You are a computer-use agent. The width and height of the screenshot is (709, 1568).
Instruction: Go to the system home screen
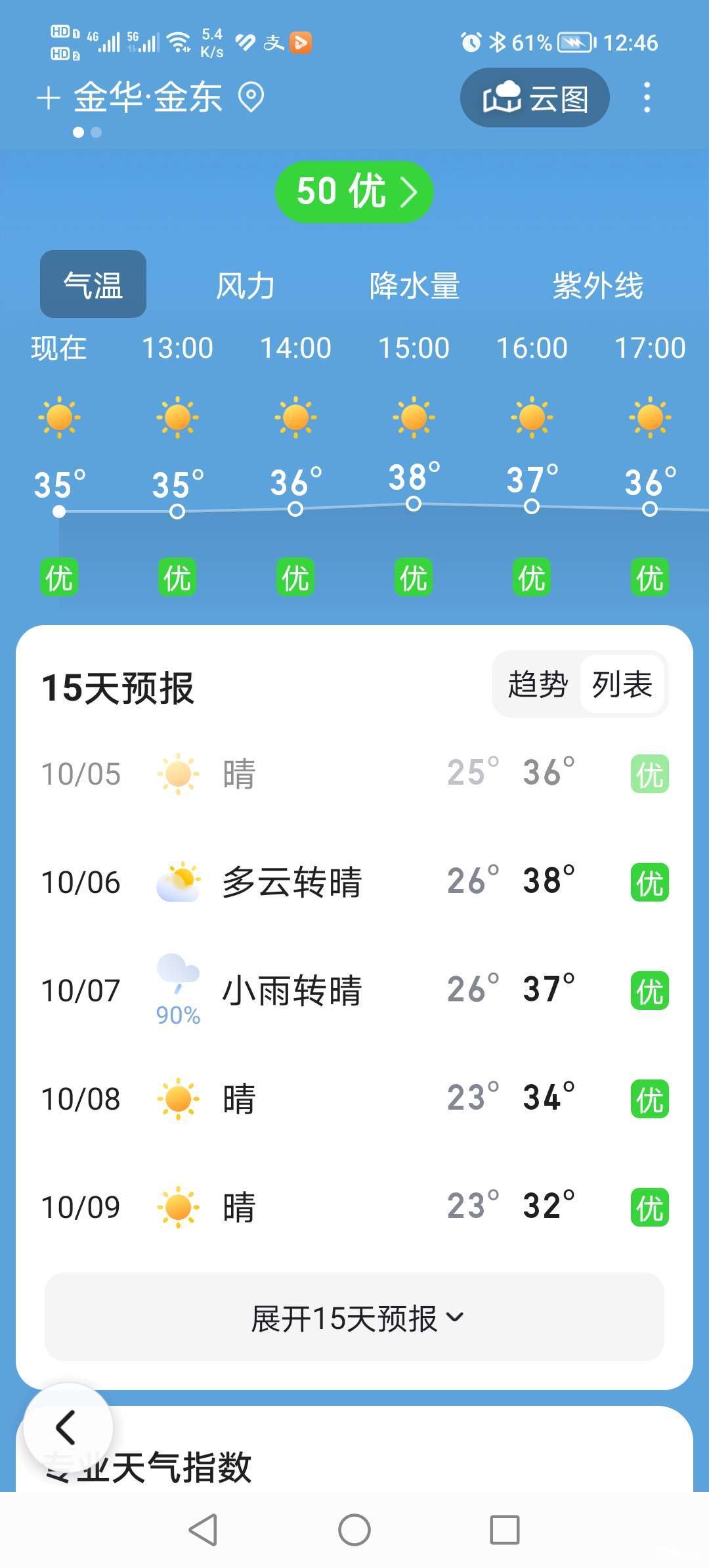point(354,1530)
